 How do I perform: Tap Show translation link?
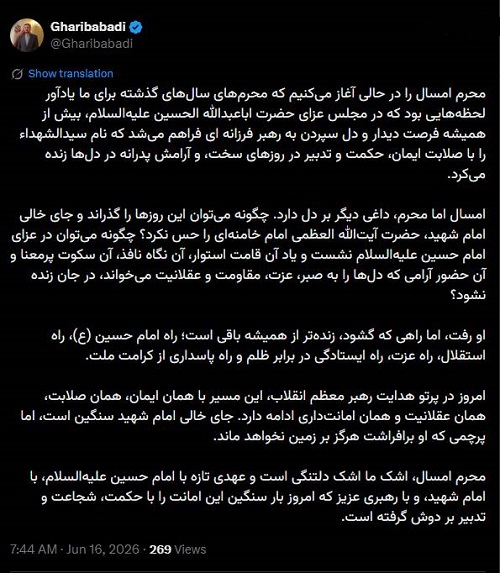71,73
